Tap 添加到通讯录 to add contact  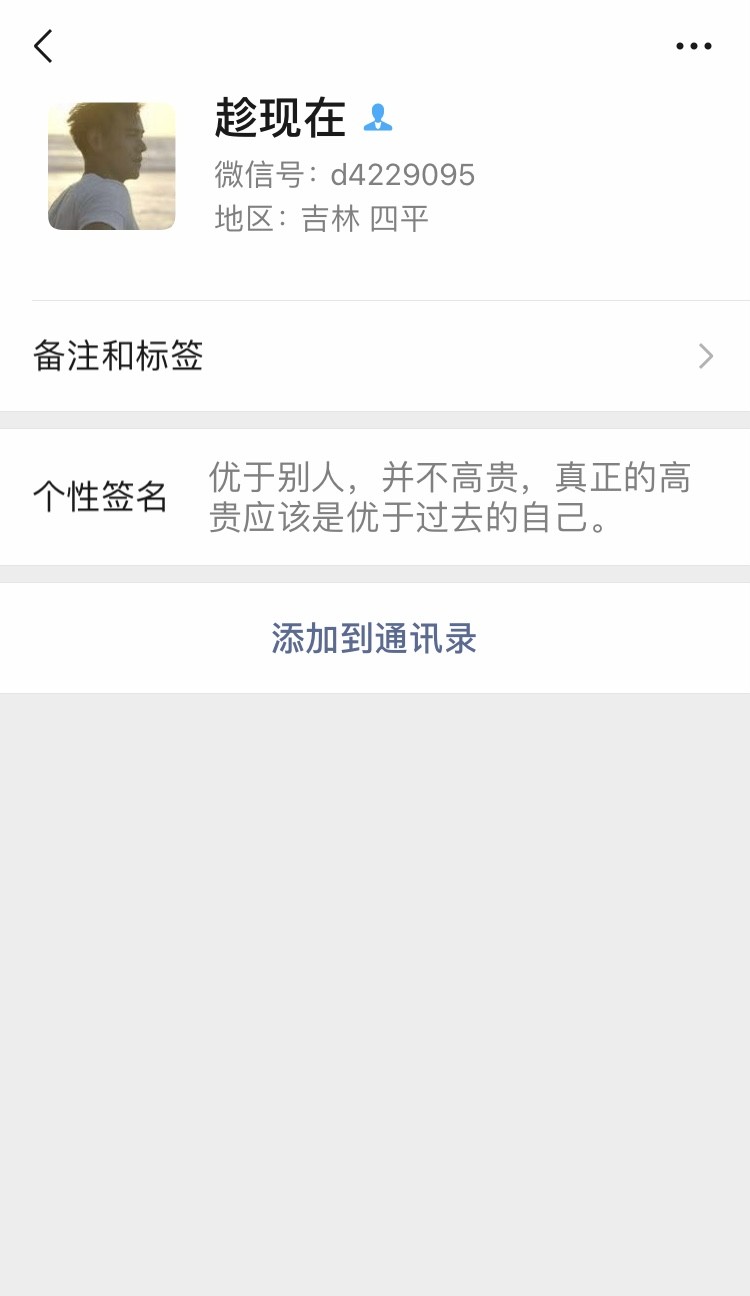374,638
